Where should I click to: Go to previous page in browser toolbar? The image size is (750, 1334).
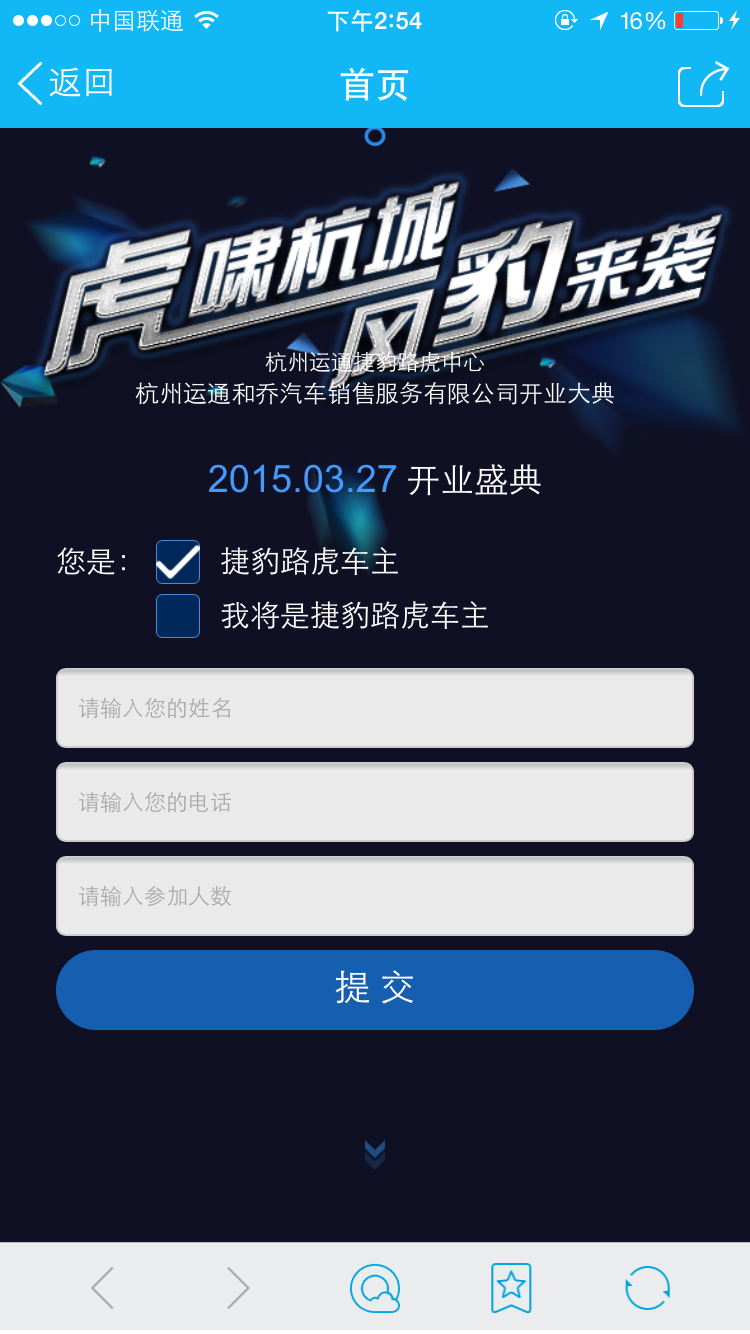(x=103, y=1288)
